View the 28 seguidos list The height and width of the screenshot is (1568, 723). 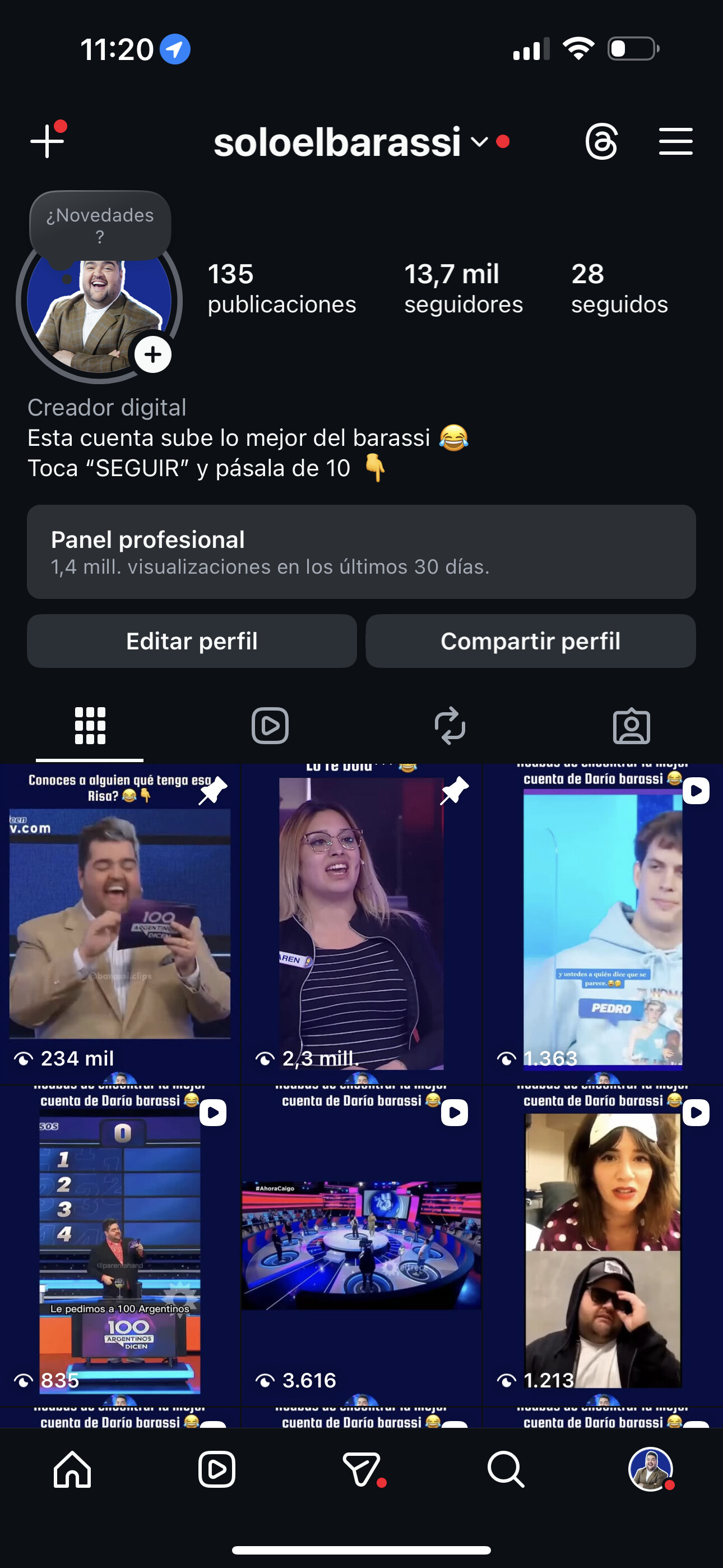pos(619,288)
